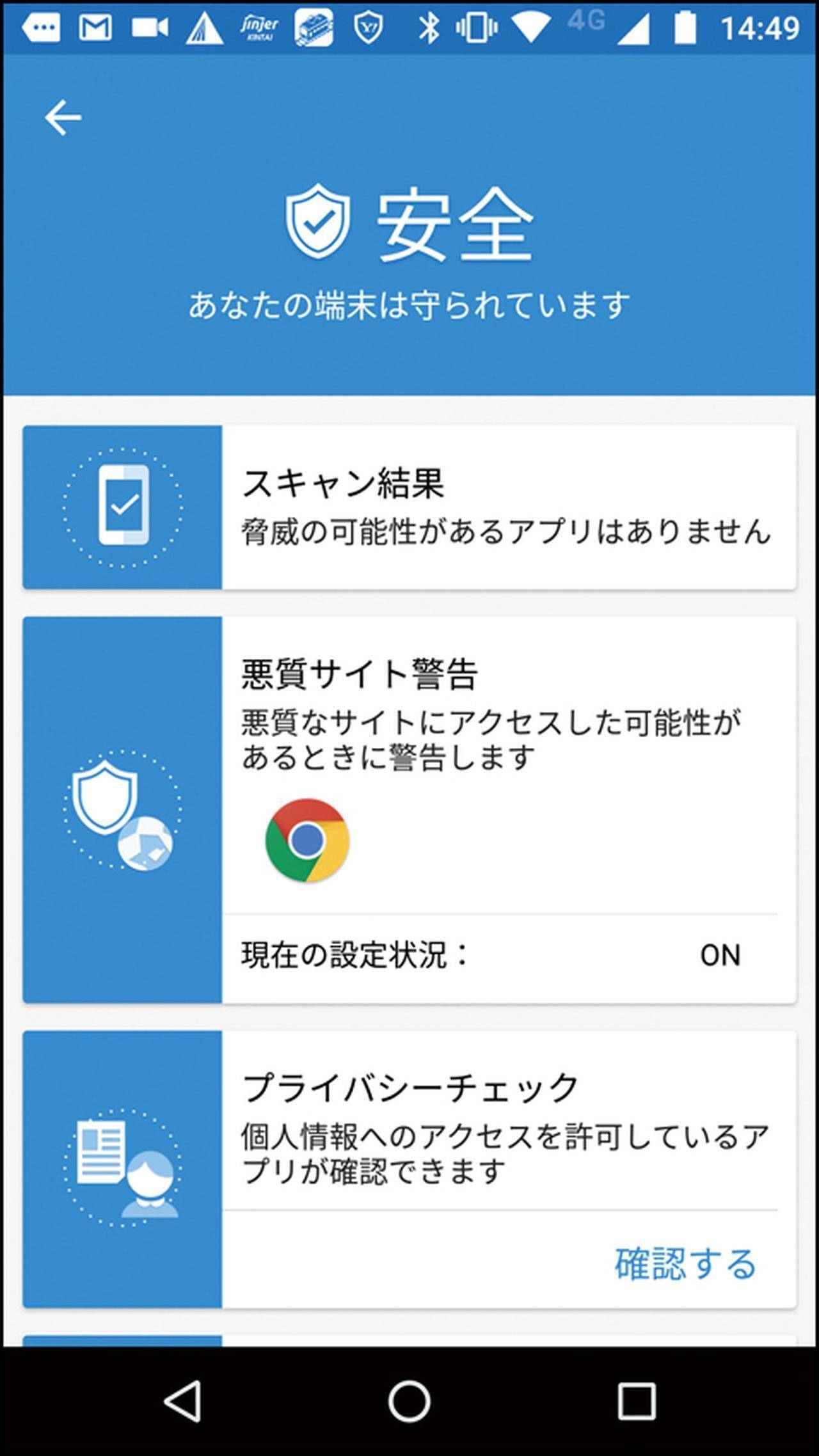This screenshot has height=1456, width=819.
Task: Tap the system home button
Action: 409,1401
